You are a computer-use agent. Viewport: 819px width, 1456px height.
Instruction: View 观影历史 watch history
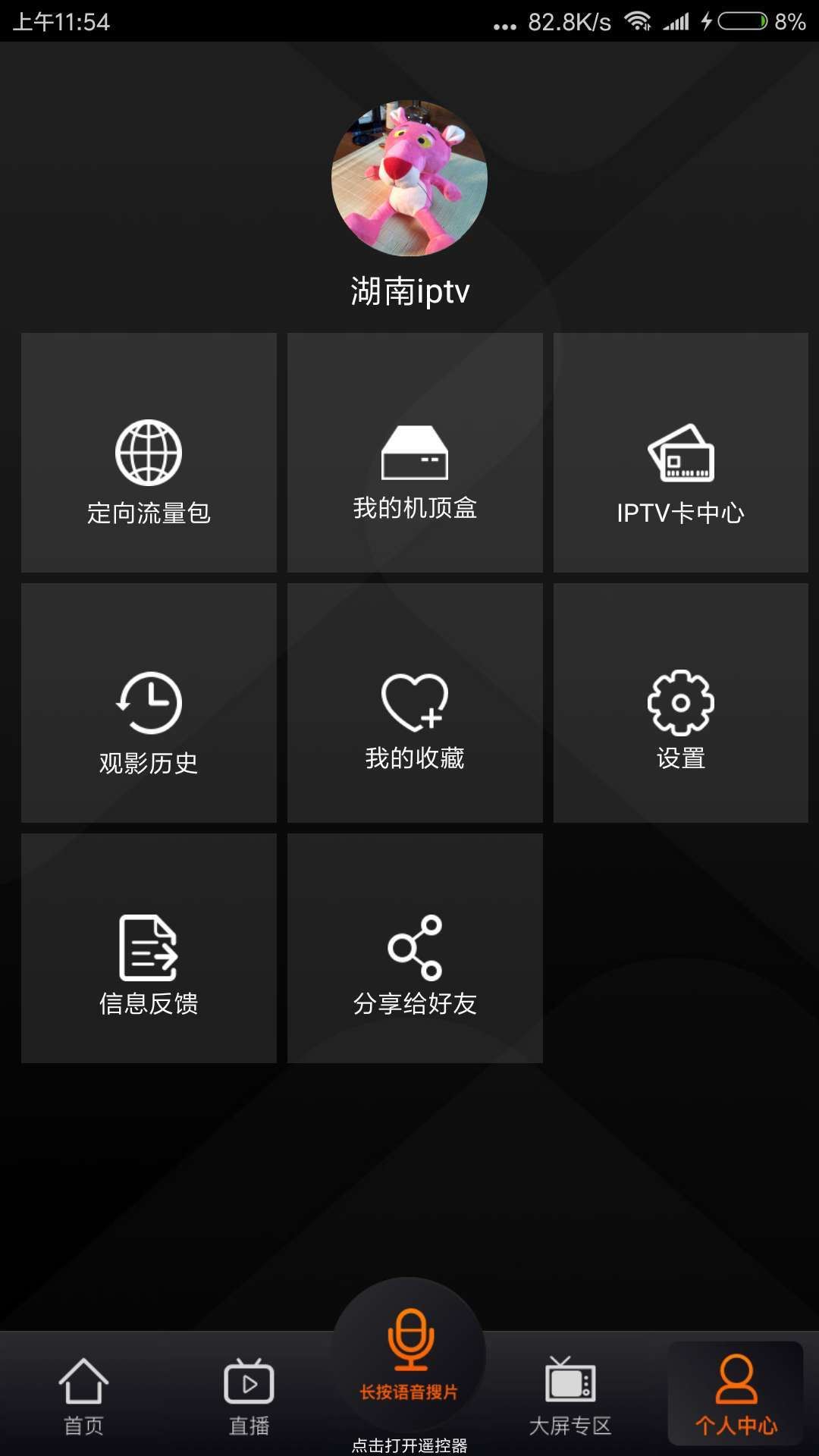[x=149, y=703]
